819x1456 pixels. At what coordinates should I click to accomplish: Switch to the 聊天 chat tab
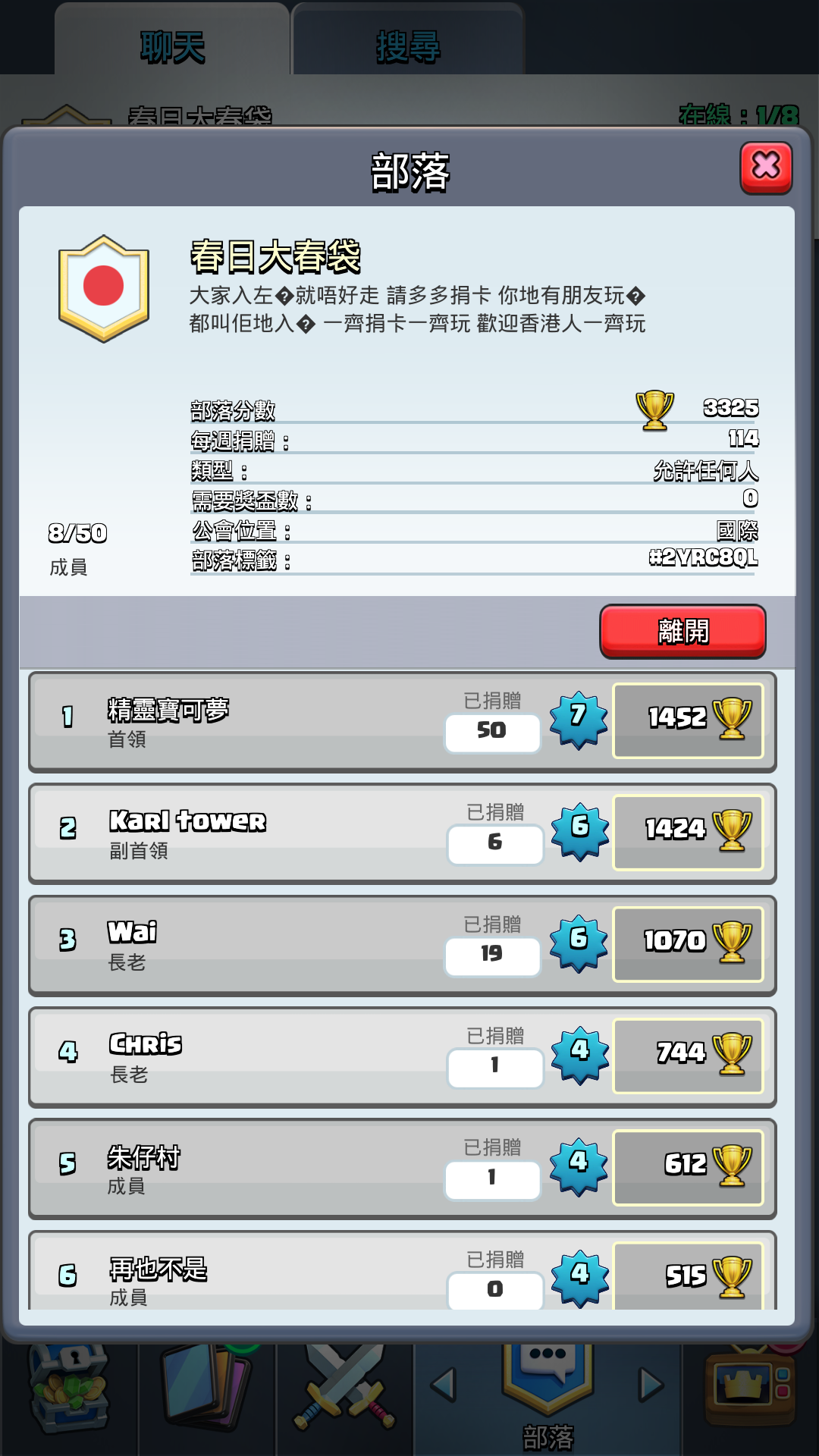[x=172, y=45]
